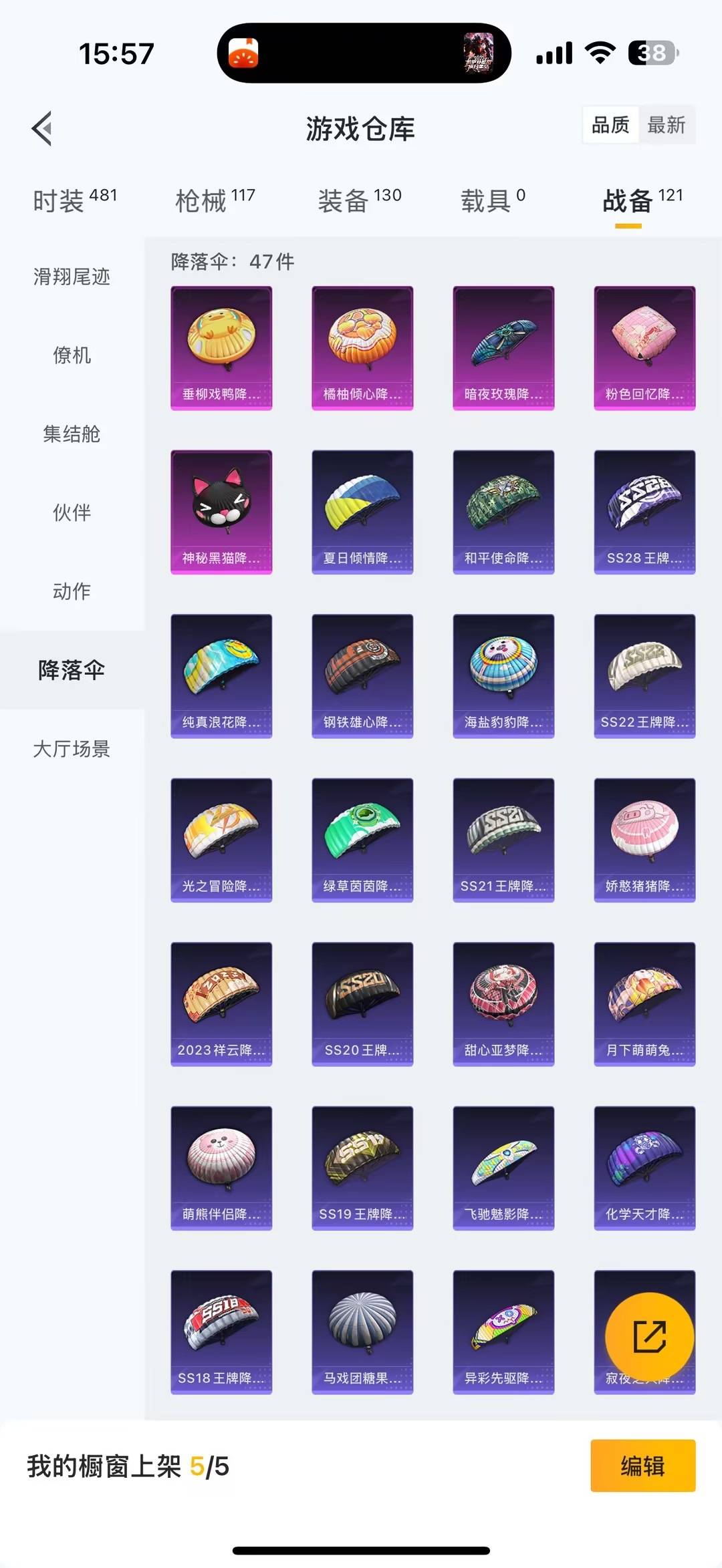The image size is (722, 1568).
Task: Switch to the 装备 tab
Action: tap(359, 200)
